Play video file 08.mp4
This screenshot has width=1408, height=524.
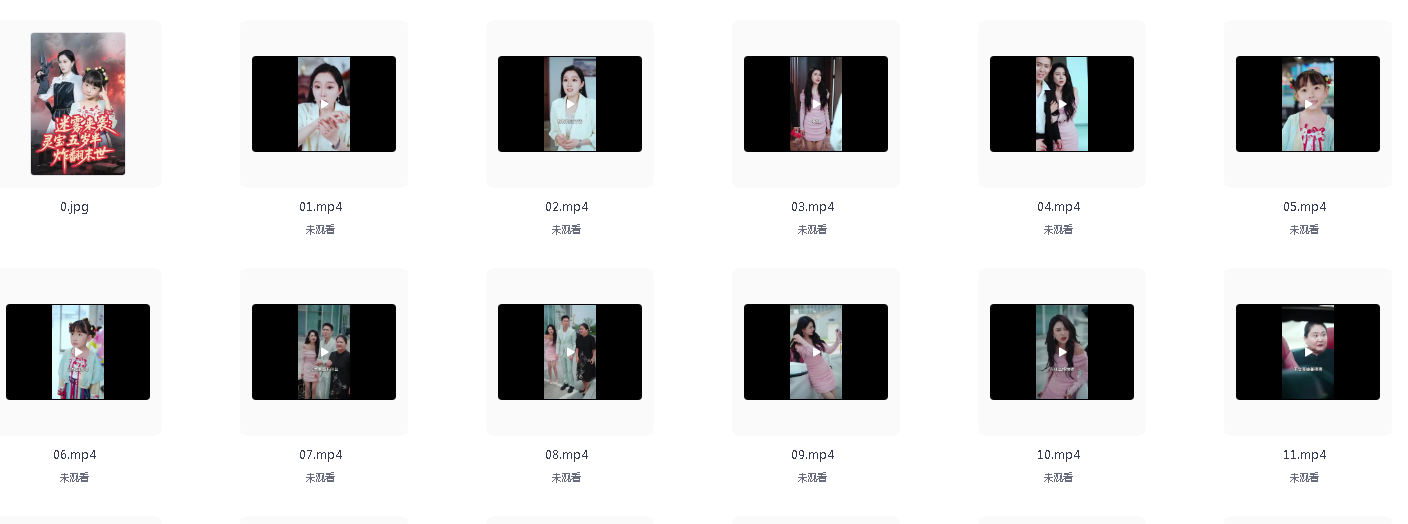(570, 352)
